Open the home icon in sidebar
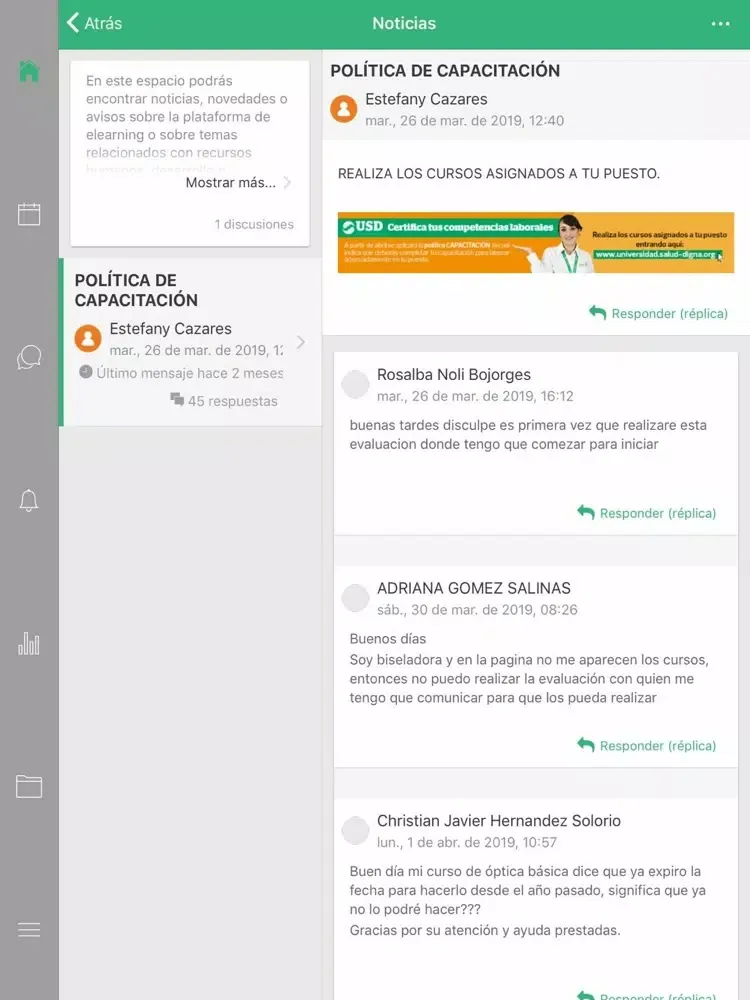Image resolution: width=750 pixels, height=1000 pixels. click(29, 72)
